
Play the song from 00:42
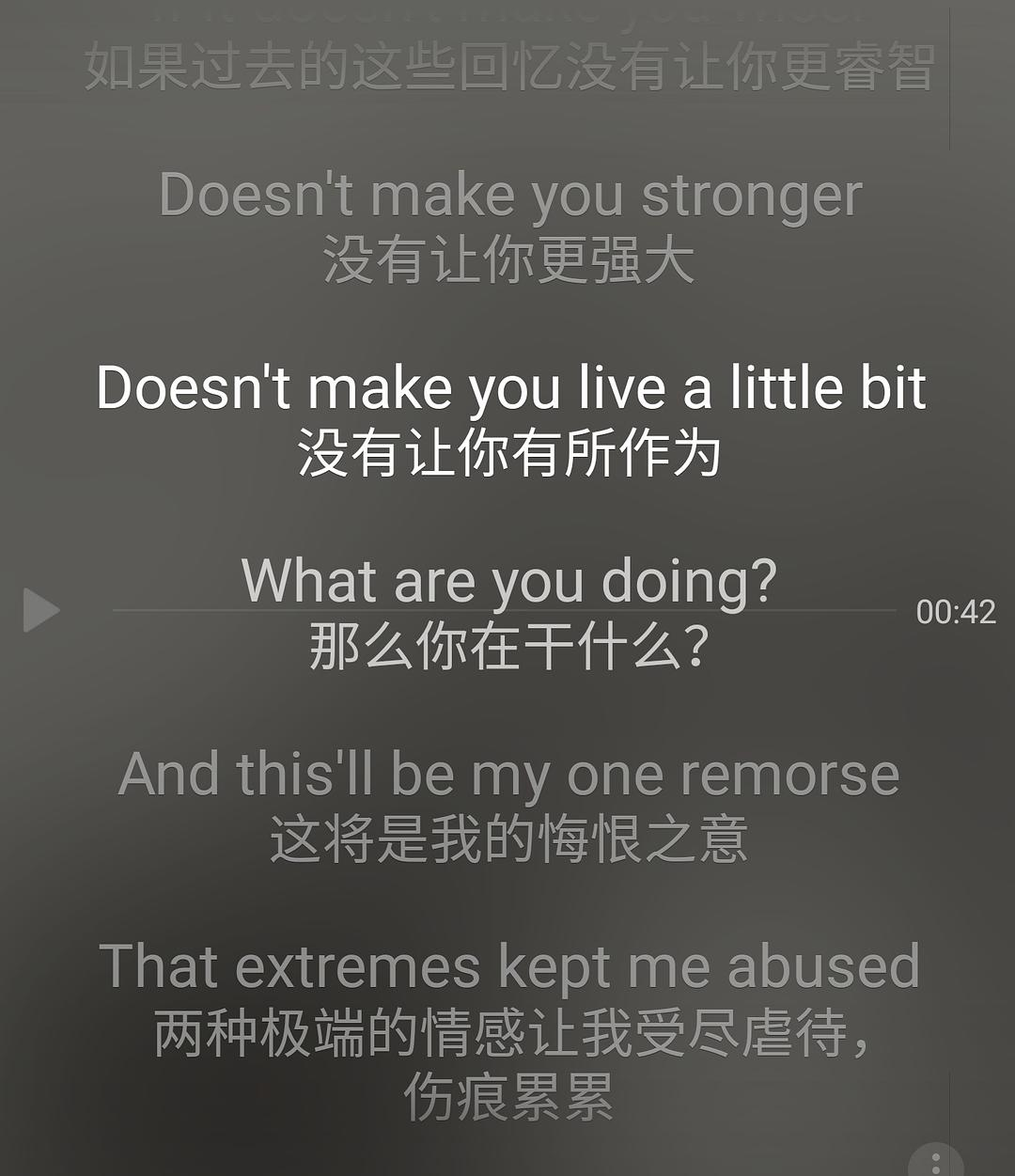tap(40, 611)
